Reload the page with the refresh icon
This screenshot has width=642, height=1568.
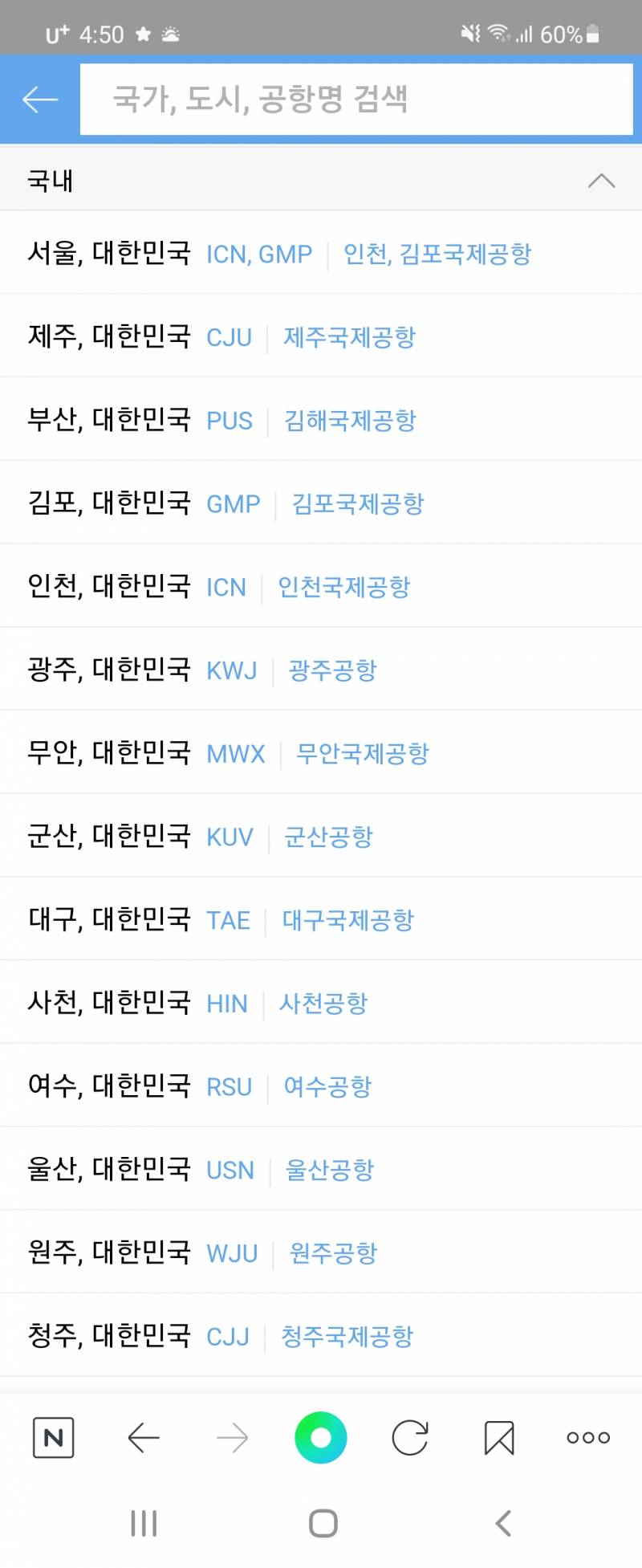pyautogui.click(x=410, y=1437)
